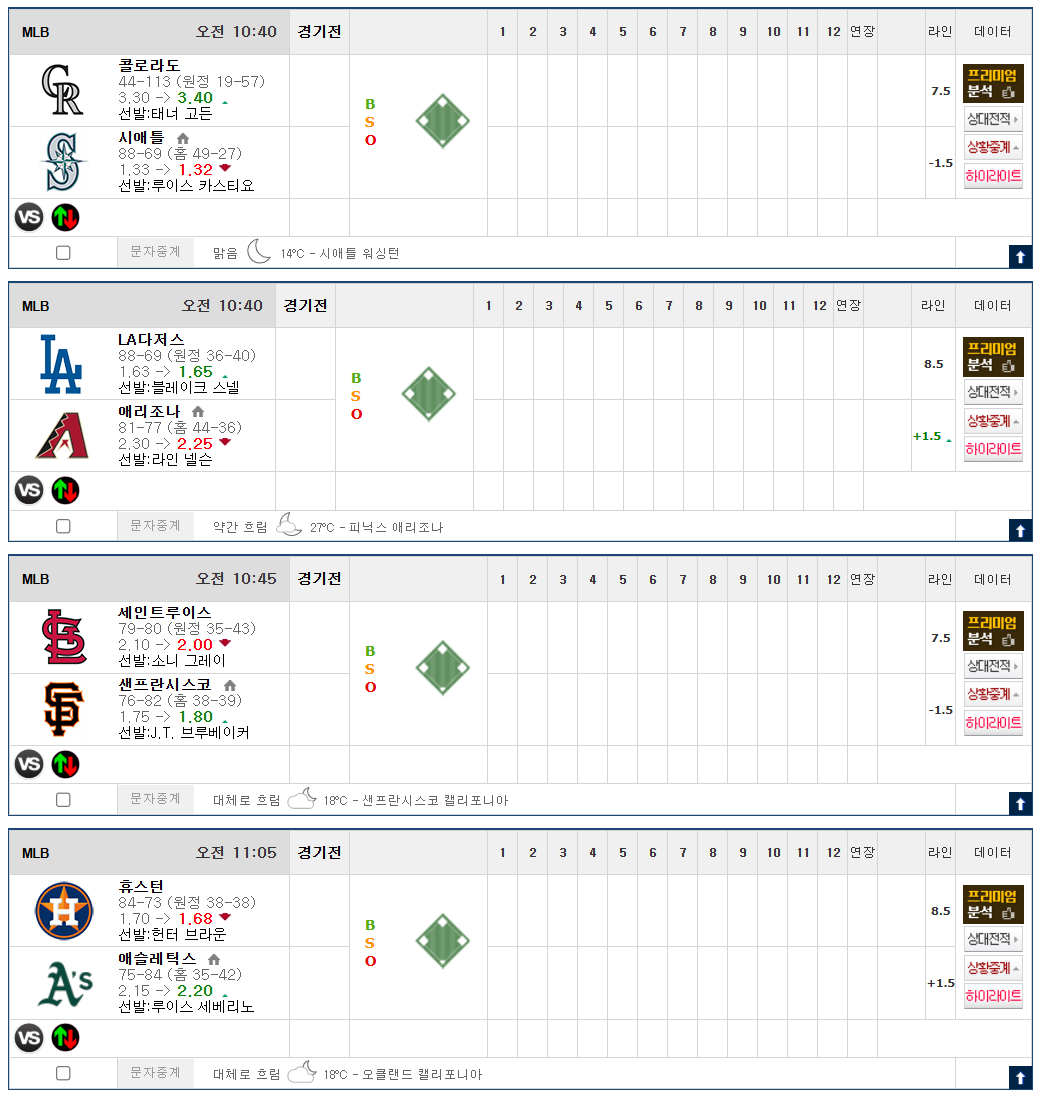The width and height of the screenshot is (1042, 1093).
Task: Tap the VS icon under Seattle
Action: point(29,217)
